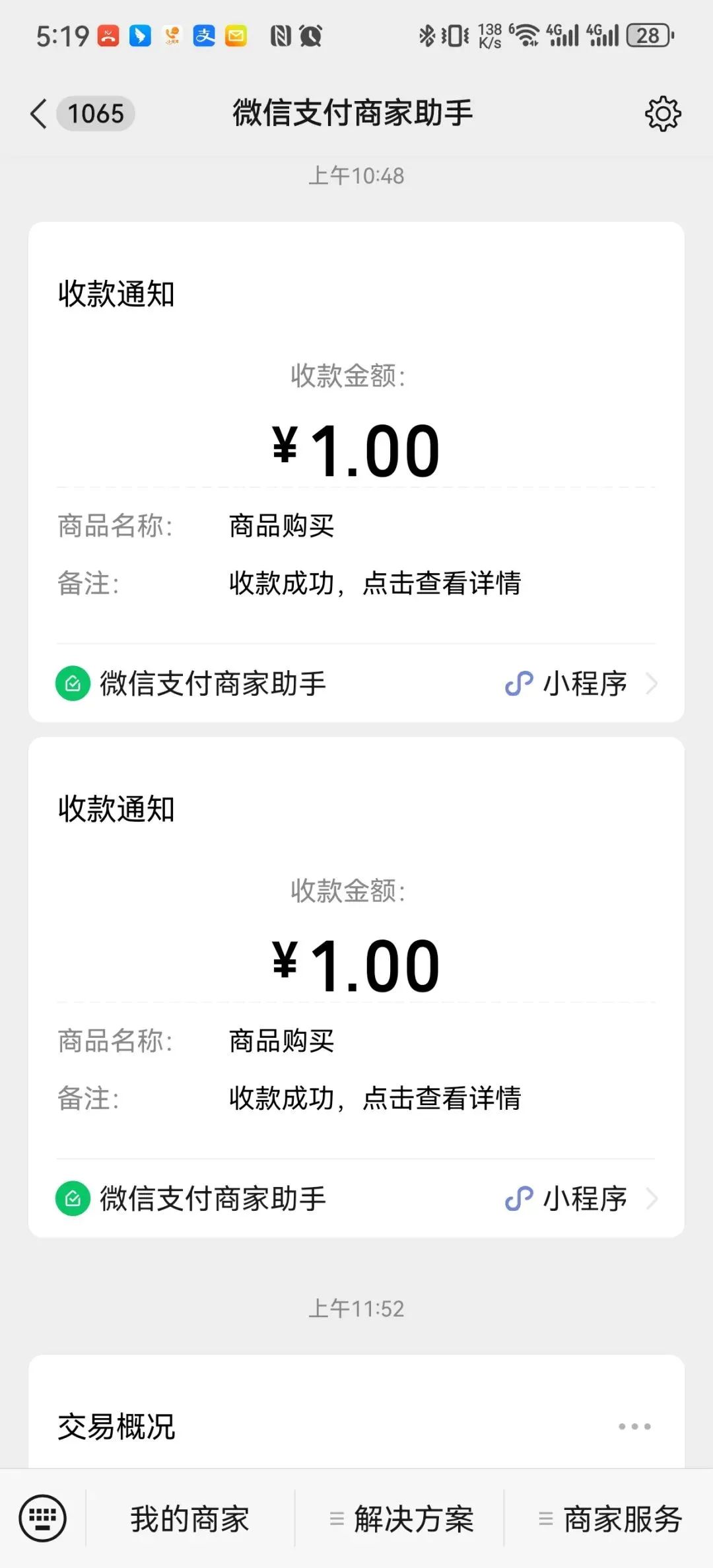The width and height of the screenshot is (713, 1568).
Task: Open the settings gear icon
Action: tap(662, 114)
